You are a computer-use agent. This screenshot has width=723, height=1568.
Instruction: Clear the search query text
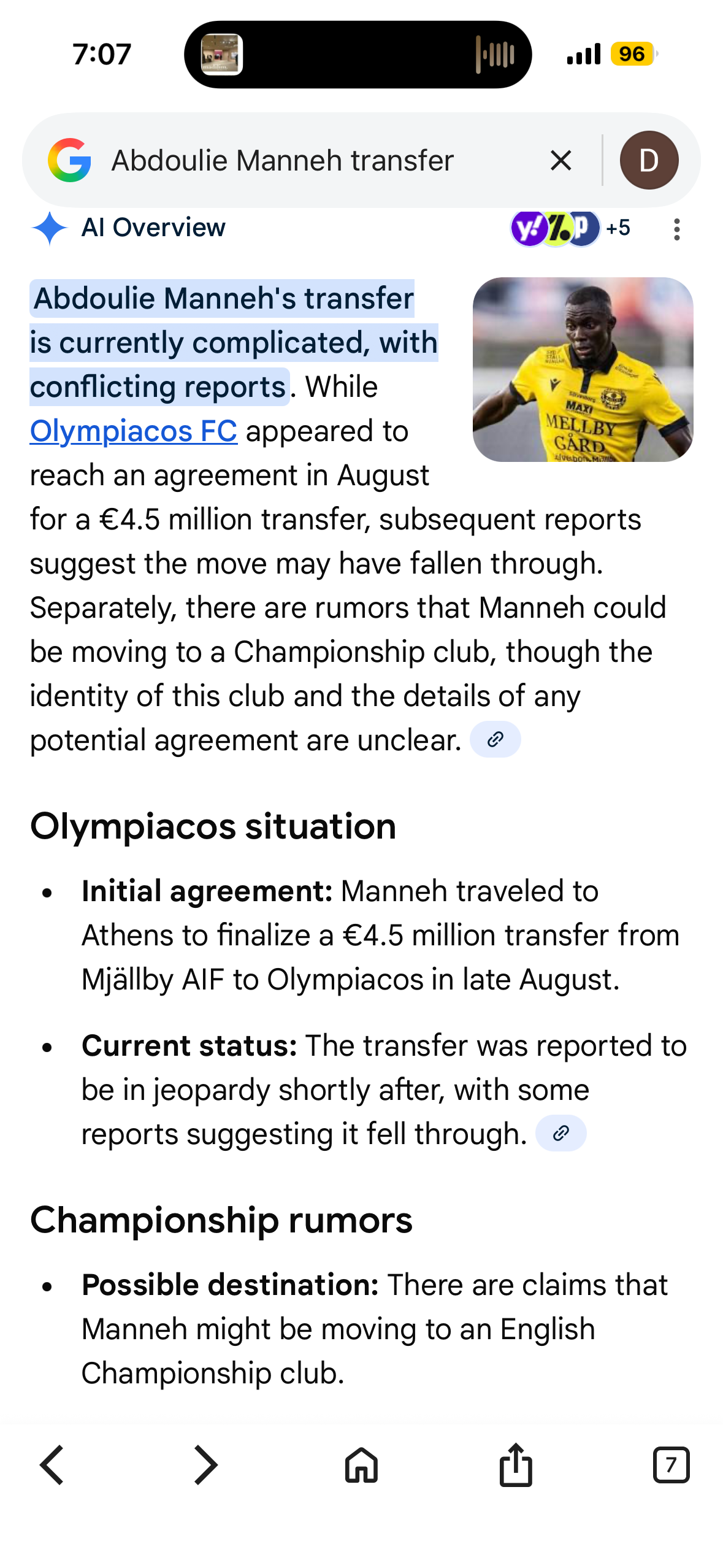pyautogui.click(x=560, y=161)
